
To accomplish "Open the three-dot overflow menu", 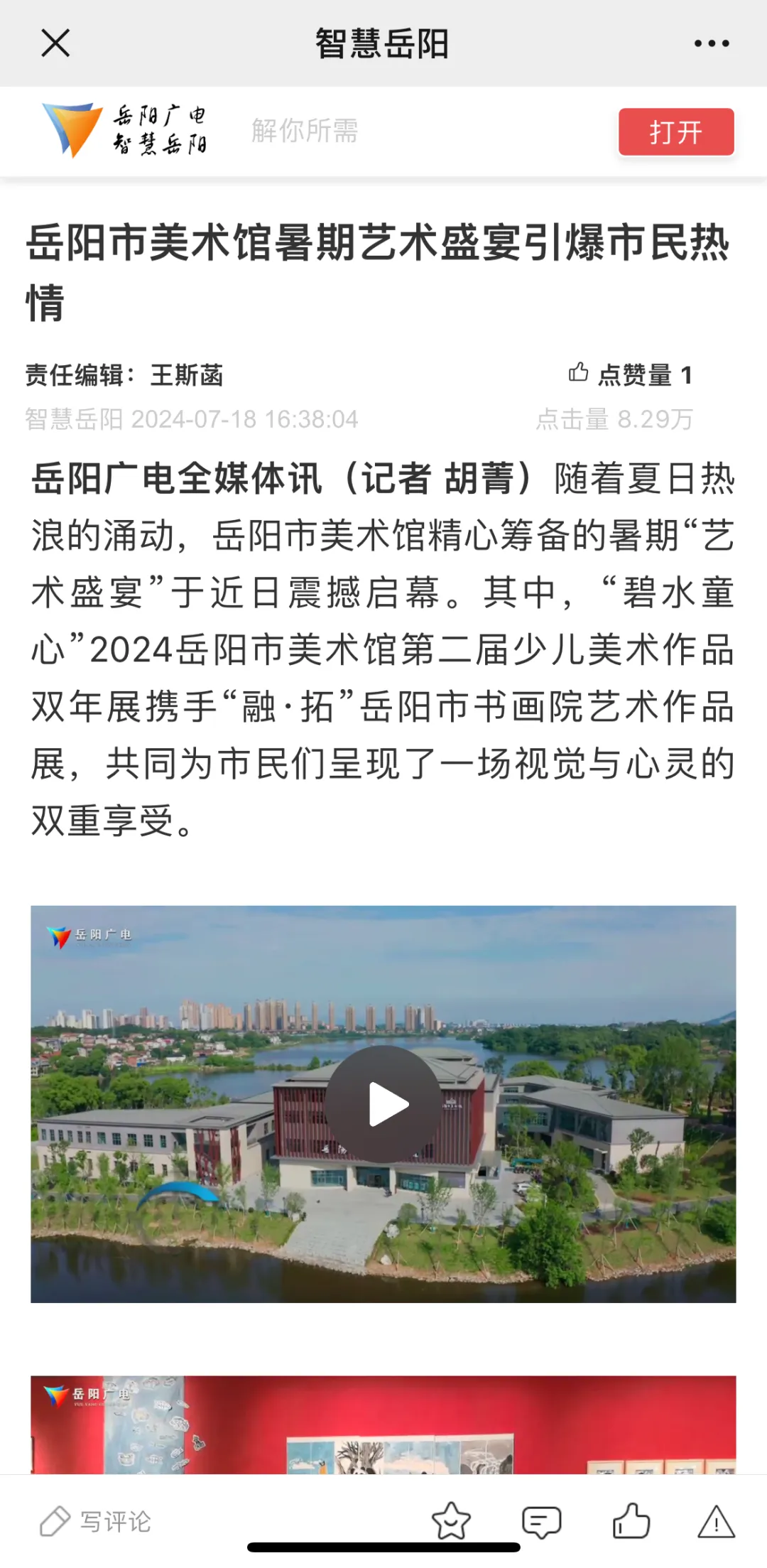I will click(712, 43).
